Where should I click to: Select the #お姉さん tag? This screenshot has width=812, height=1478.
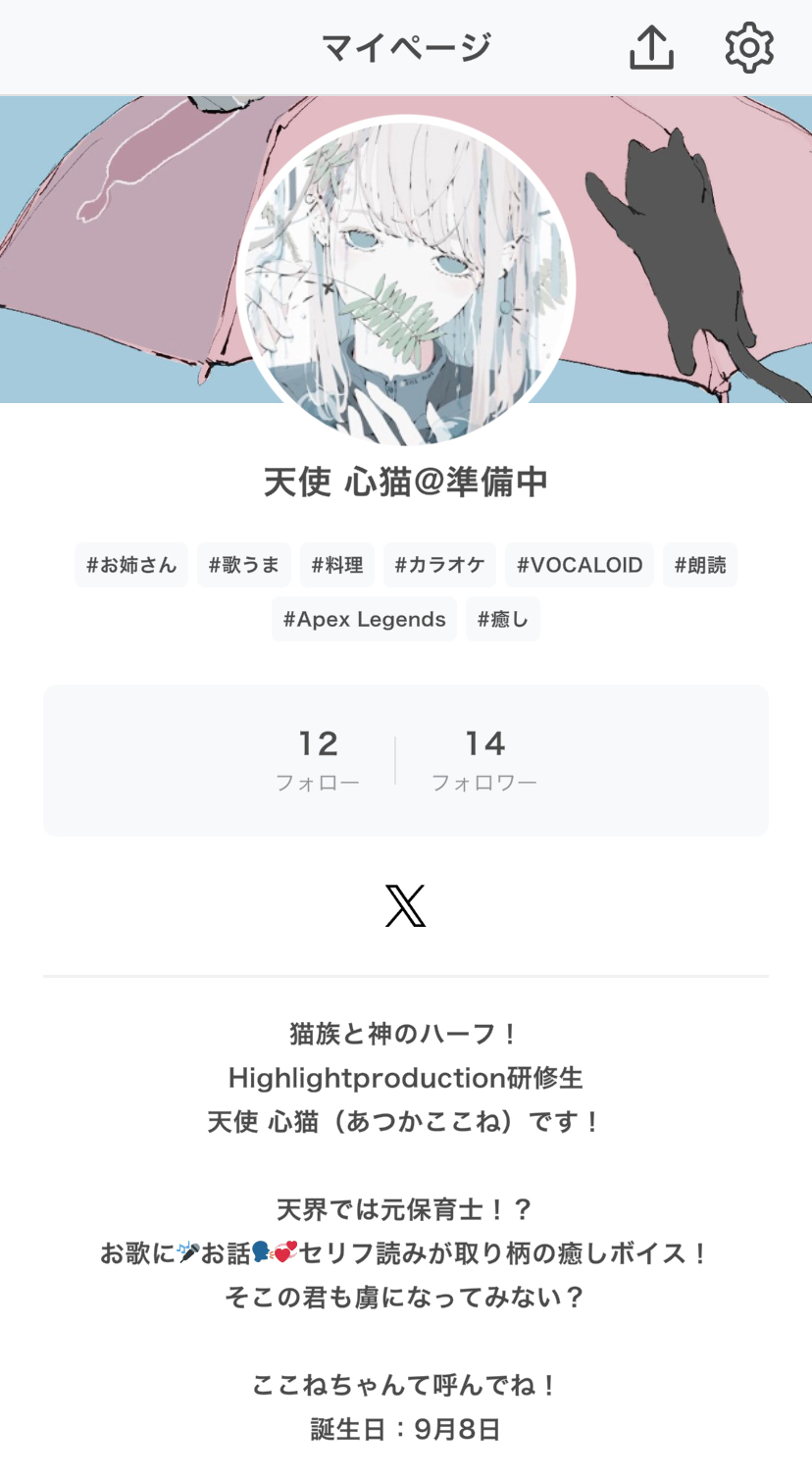(x=131, y=565)
